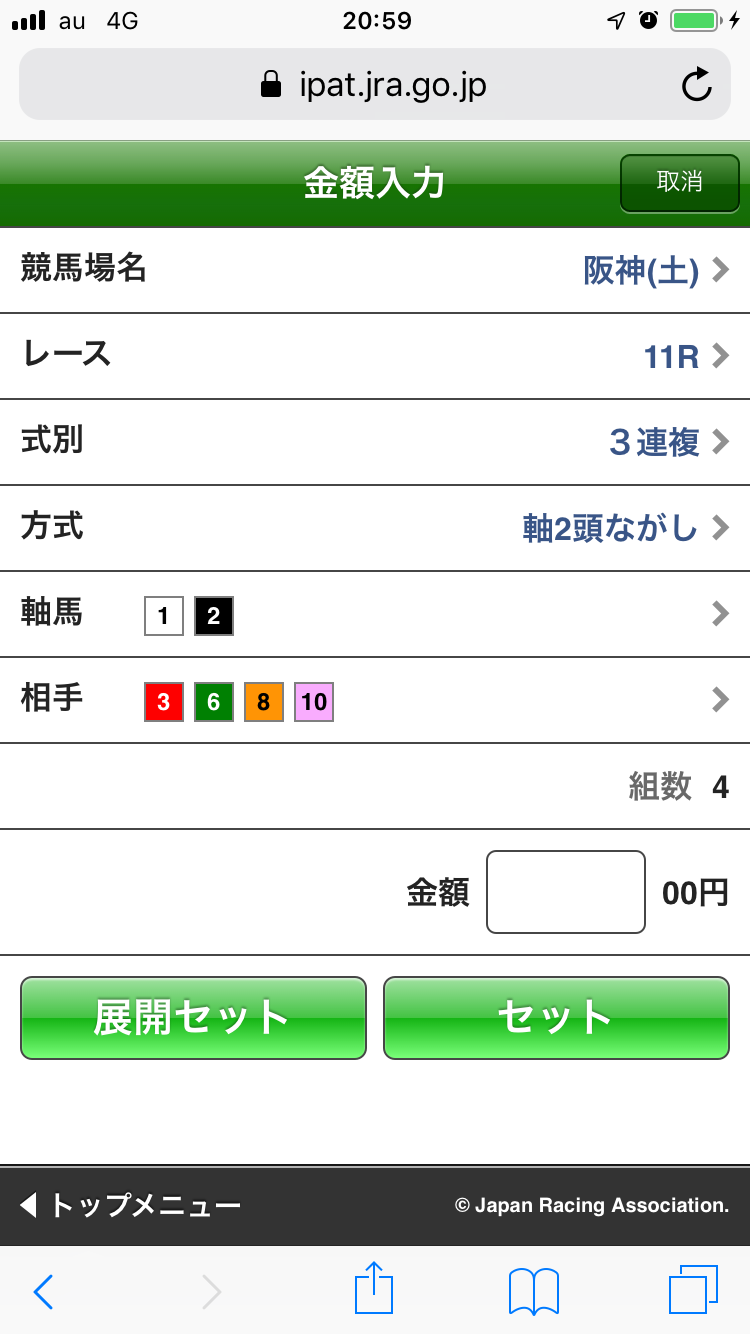Open the 方式 wheel method selector
The width and height of the screenshot is (750, 1334).
click(x=375, y=528)
